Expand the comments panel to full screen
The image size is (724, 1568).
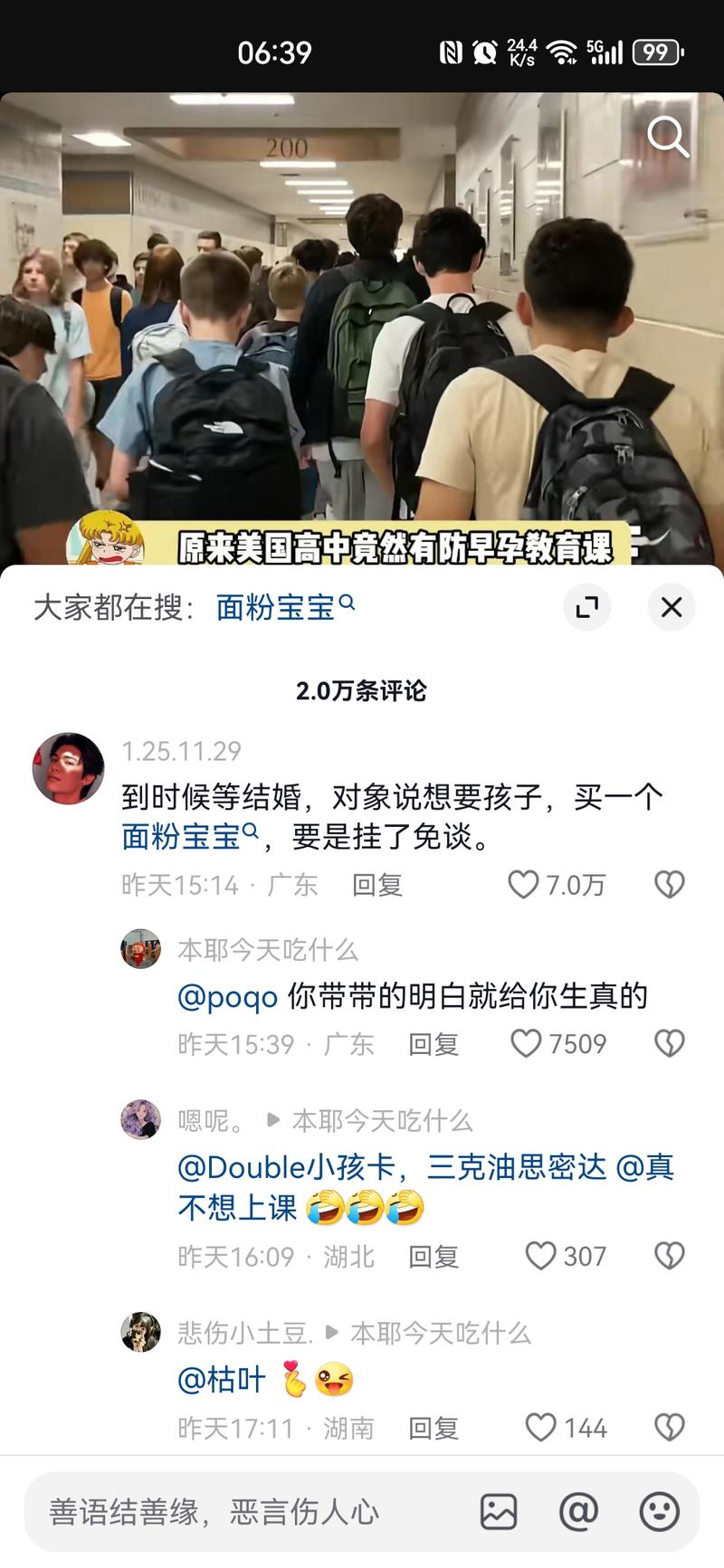coord(587,607)
